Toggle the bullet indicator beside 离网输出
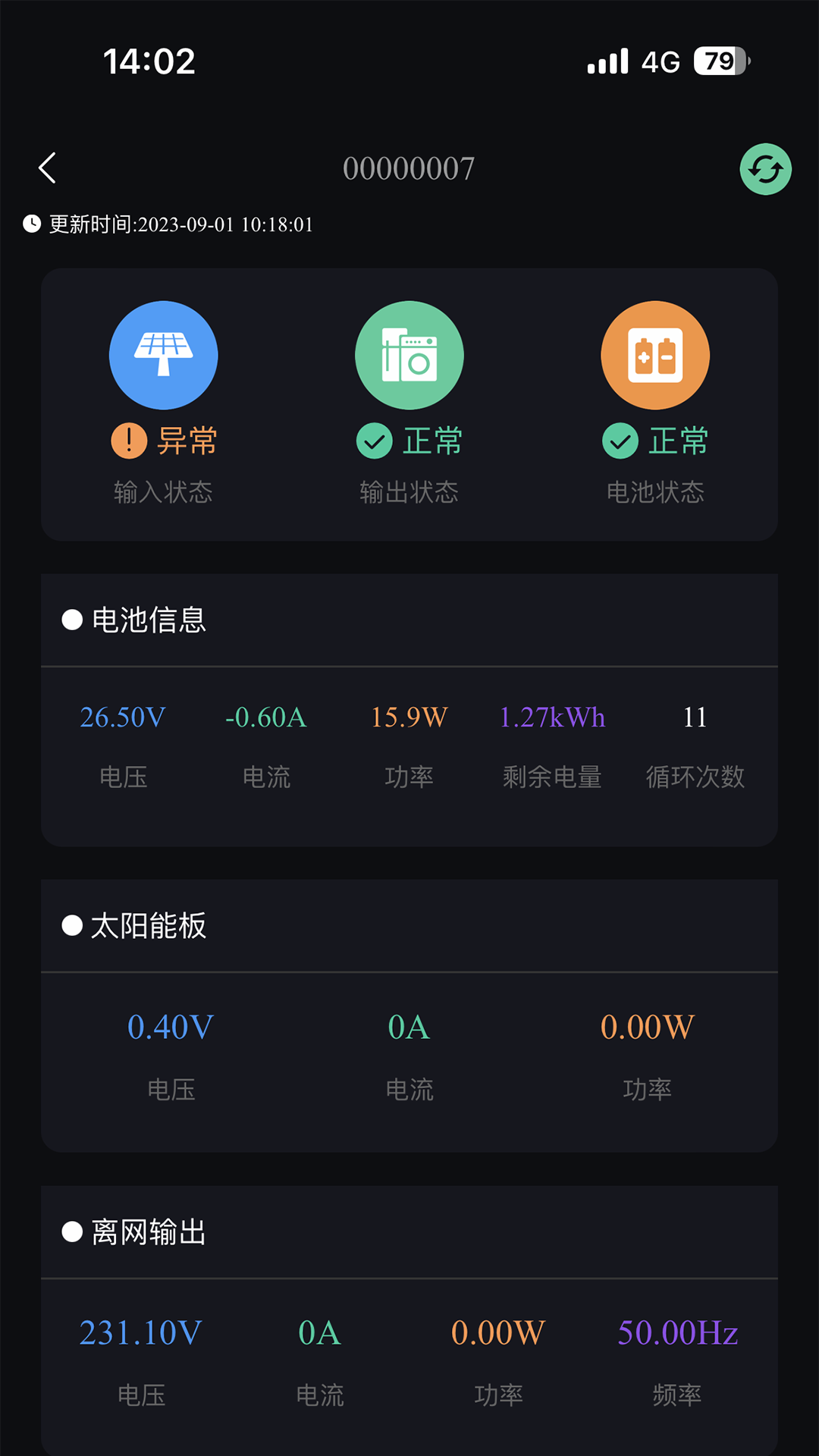 point(71,1232)
